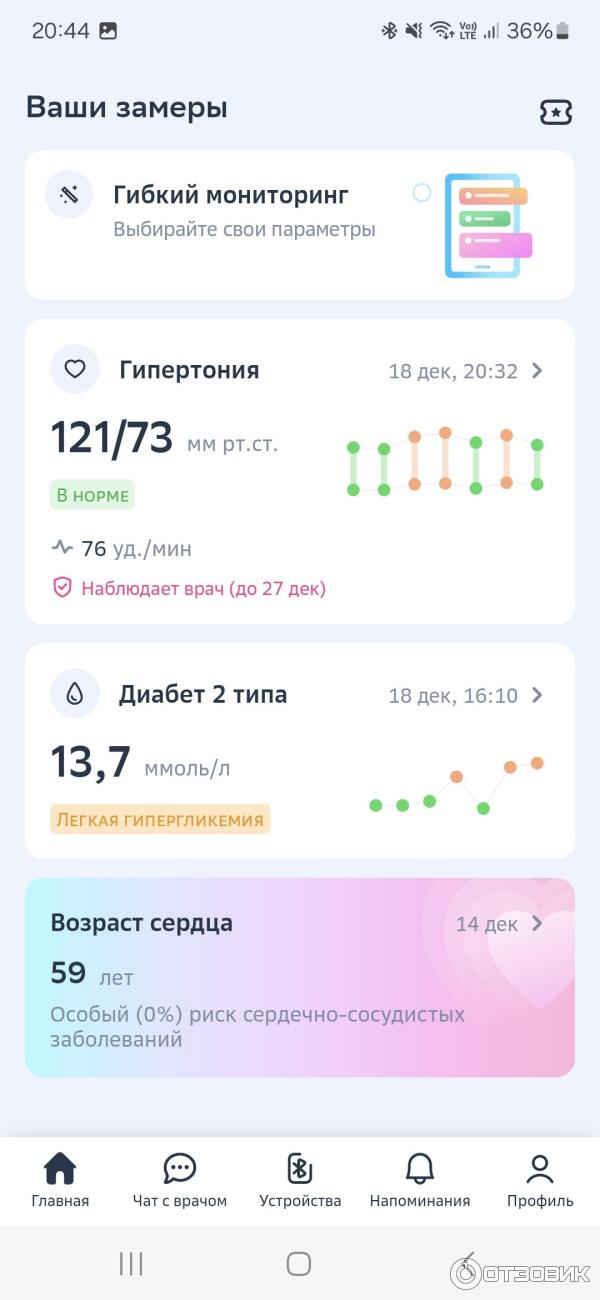The image size is (600, 1300).
Task: Open the Гипертония measurements card
Action: pyautogui.click(x=300, y=470)
